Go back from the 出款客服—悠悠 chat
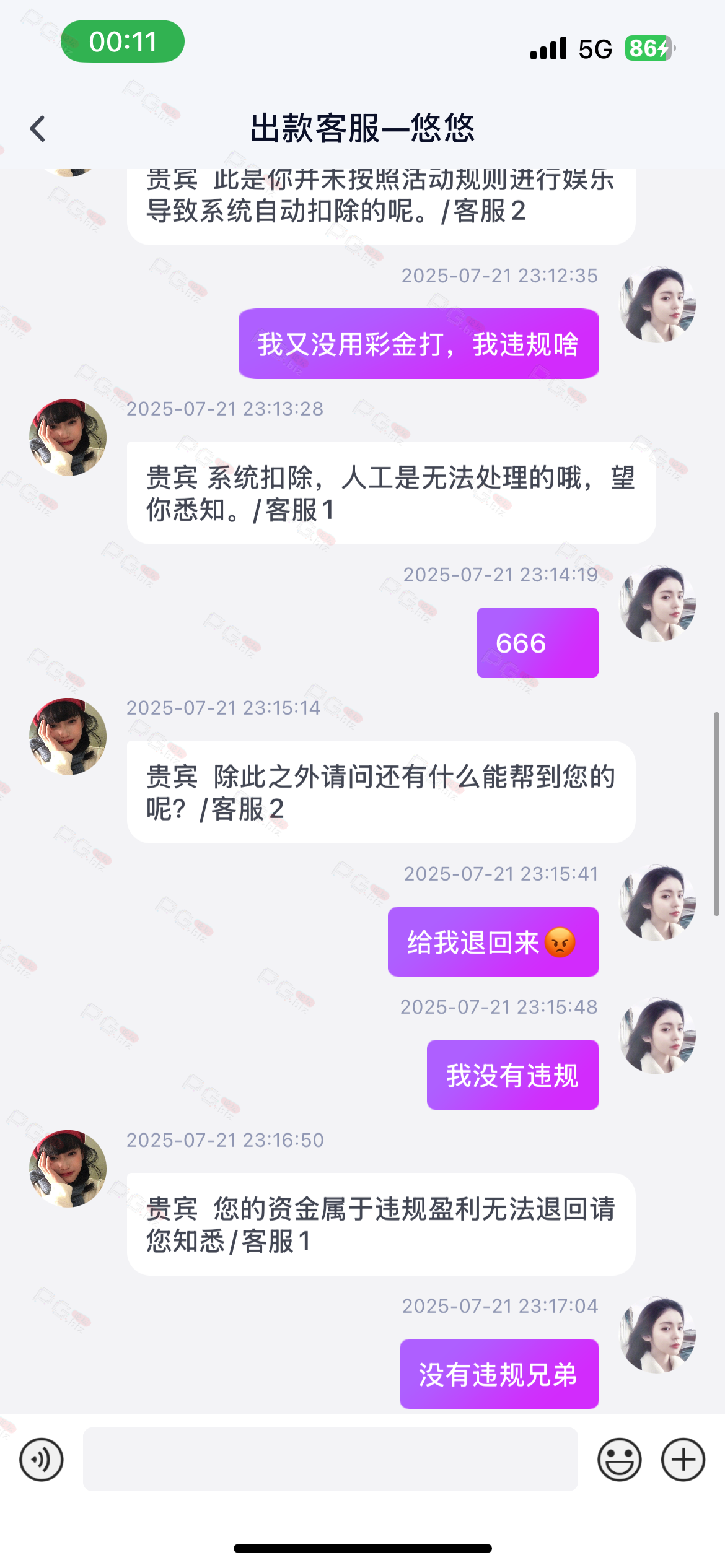Screen dimensions: 725x1568 (38, 129)
